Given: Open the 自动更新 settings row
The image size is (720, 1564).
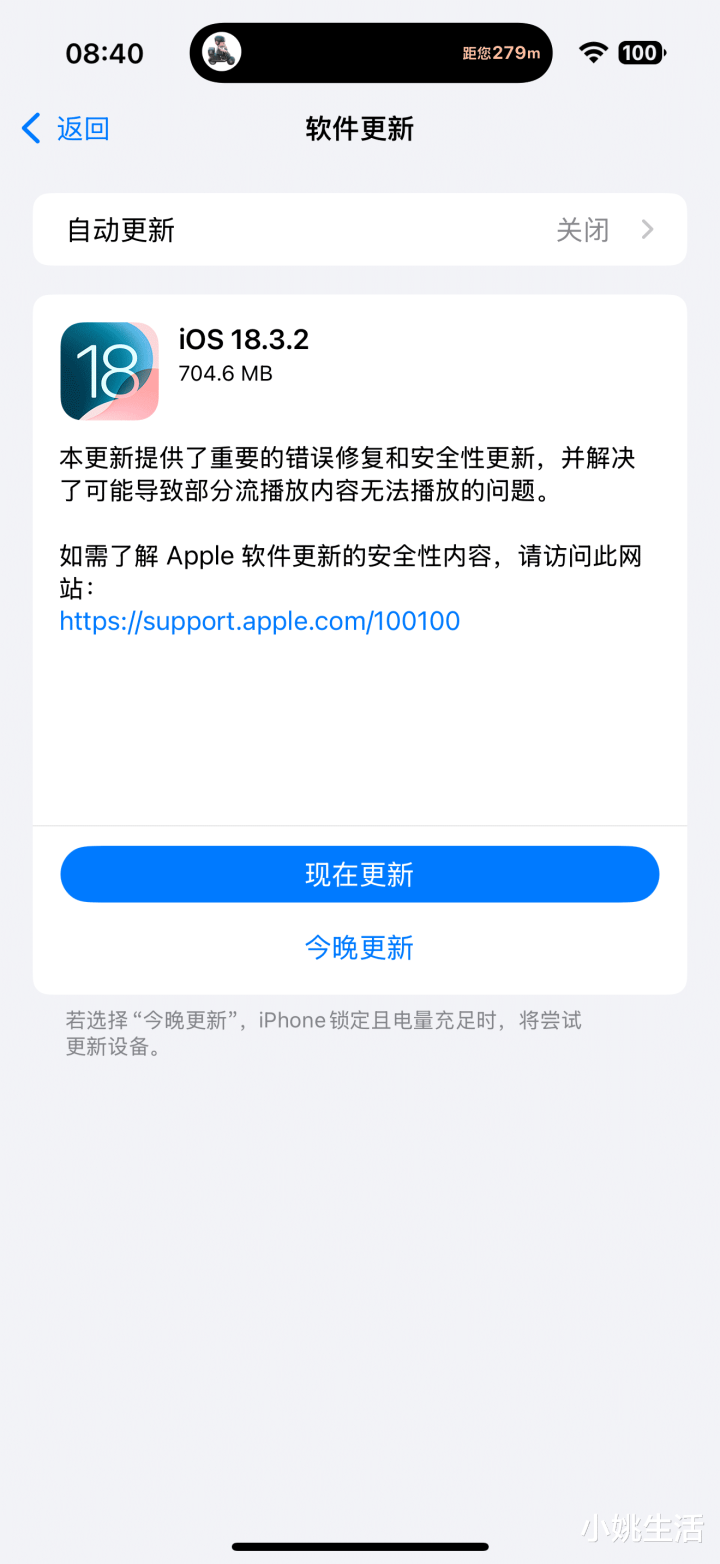Looking at the screenshot, I should [x=360, y=230].
